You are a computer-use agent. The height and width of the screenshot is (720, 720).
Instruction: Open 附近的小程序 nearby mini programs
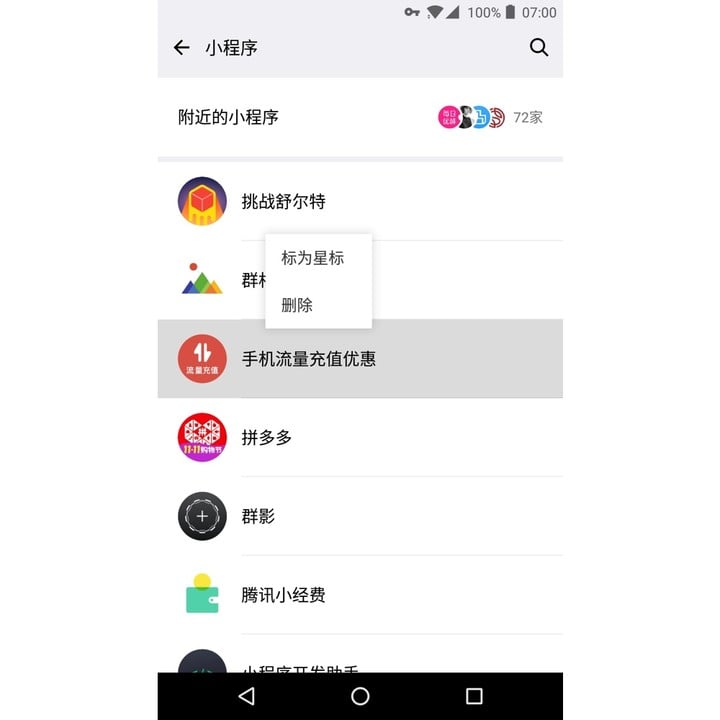point(360,117)
